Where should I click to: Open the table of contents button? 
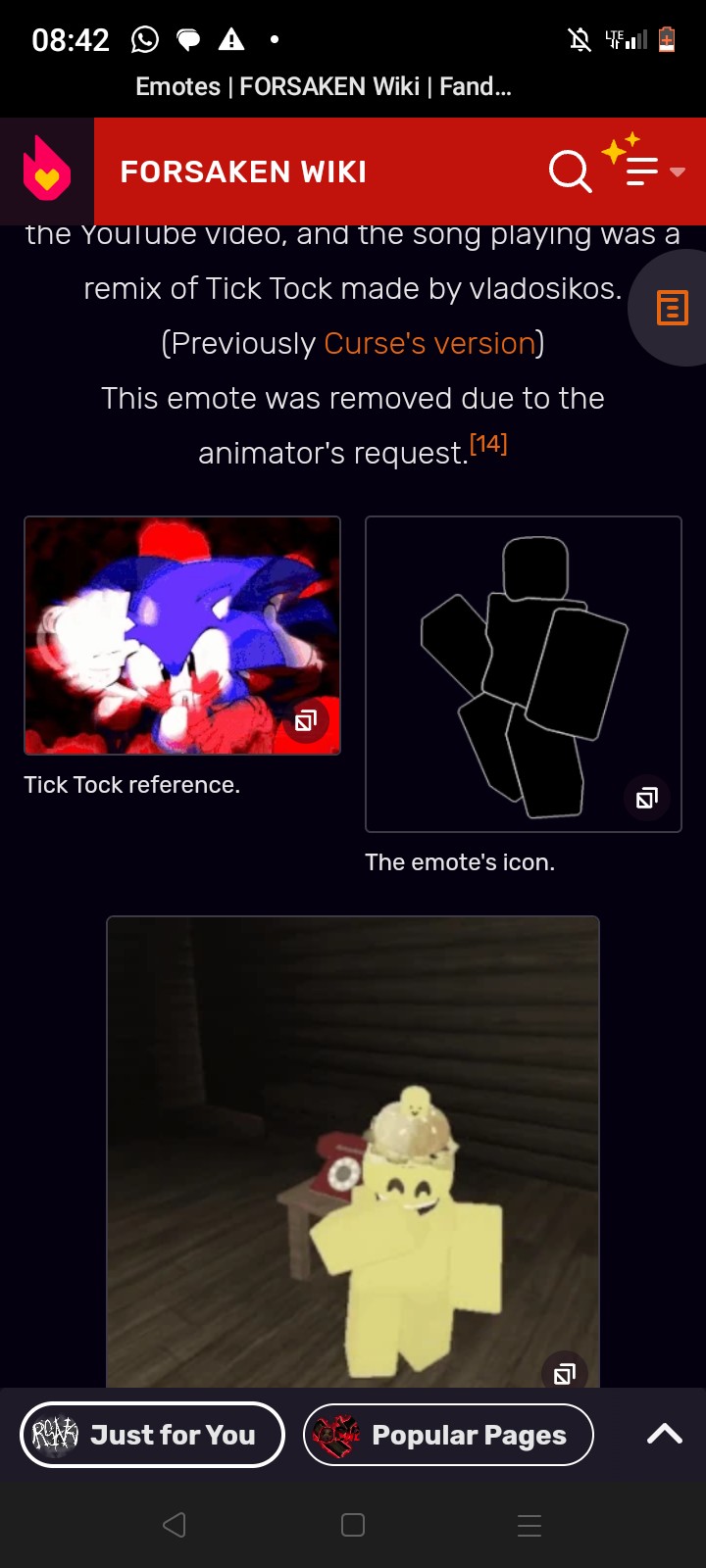click(x=672, y=308)
